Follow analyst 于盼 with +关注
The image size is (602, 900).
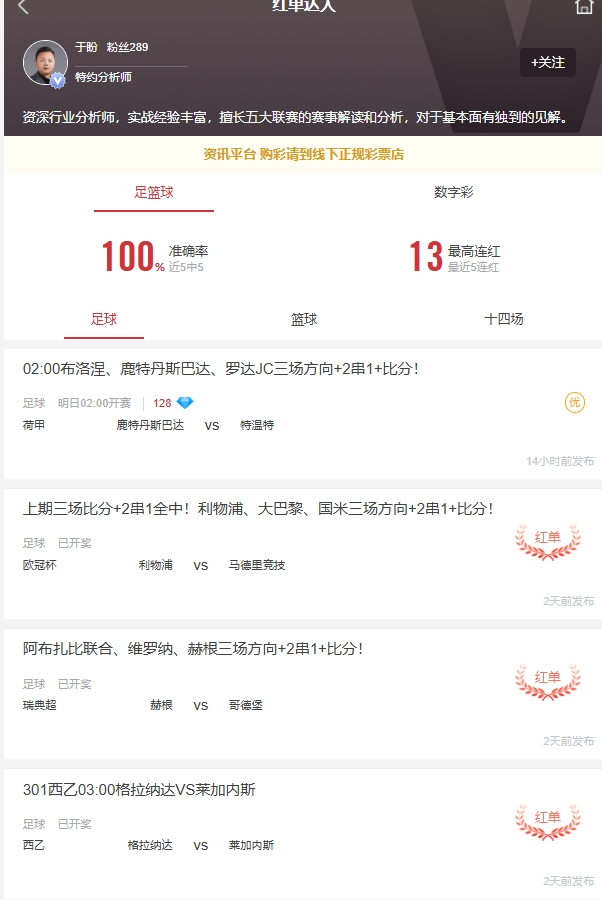click(x=547, y=62)
